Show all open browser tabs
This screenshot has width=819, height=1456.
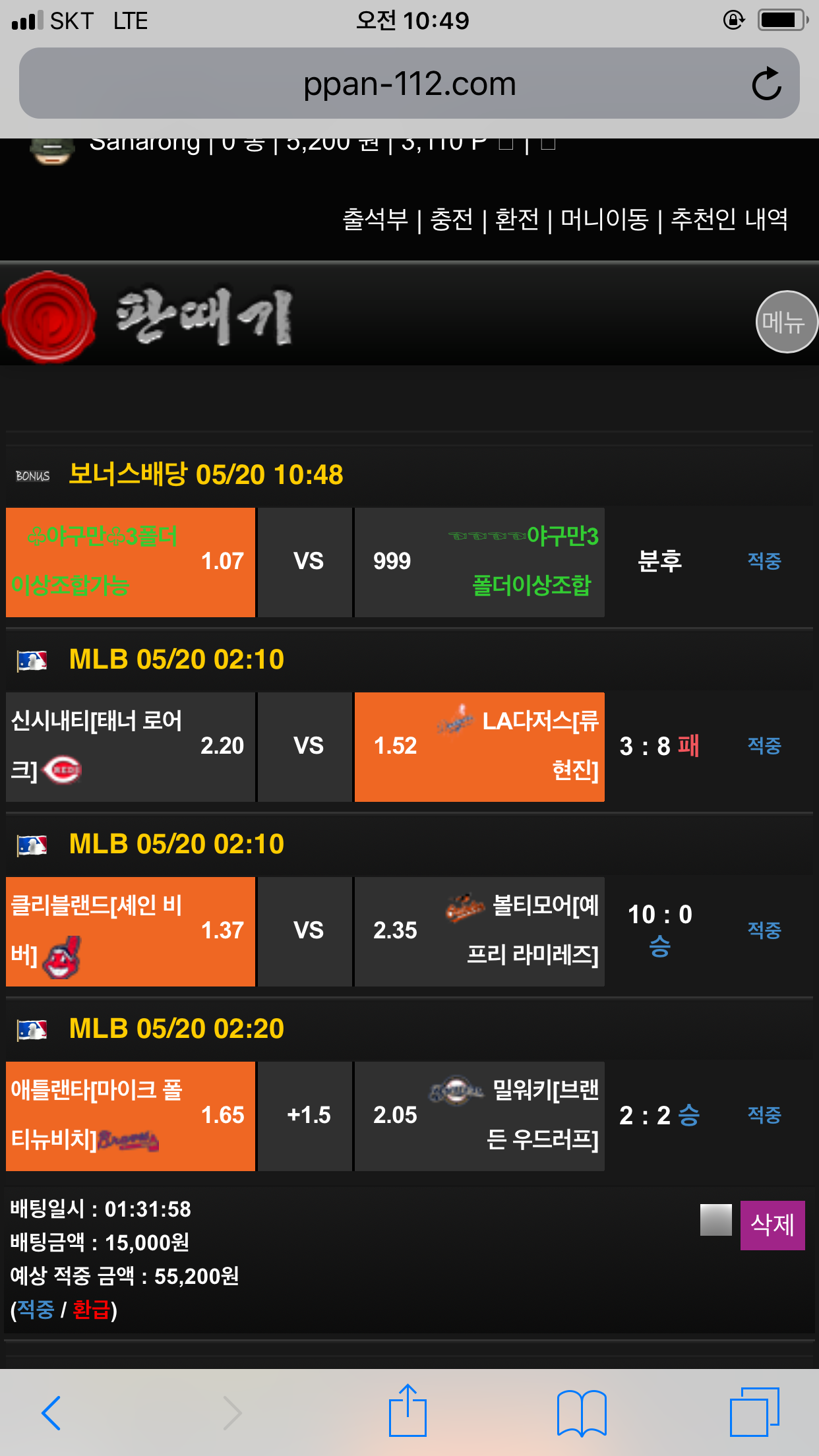754,1412
